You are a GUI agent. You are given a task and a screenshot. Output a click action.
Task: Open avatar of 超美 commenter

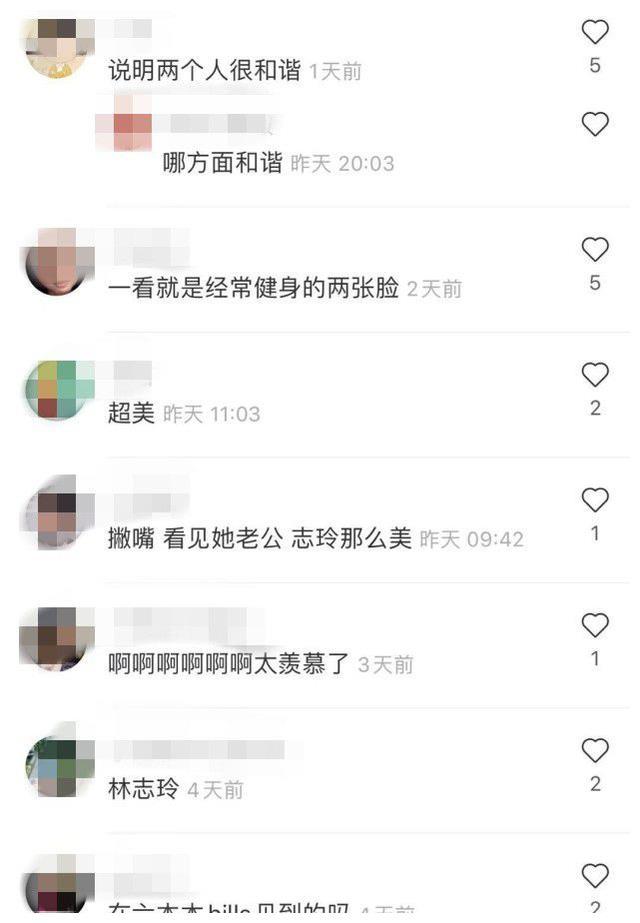pyautogui.click(x=54, y=390)
